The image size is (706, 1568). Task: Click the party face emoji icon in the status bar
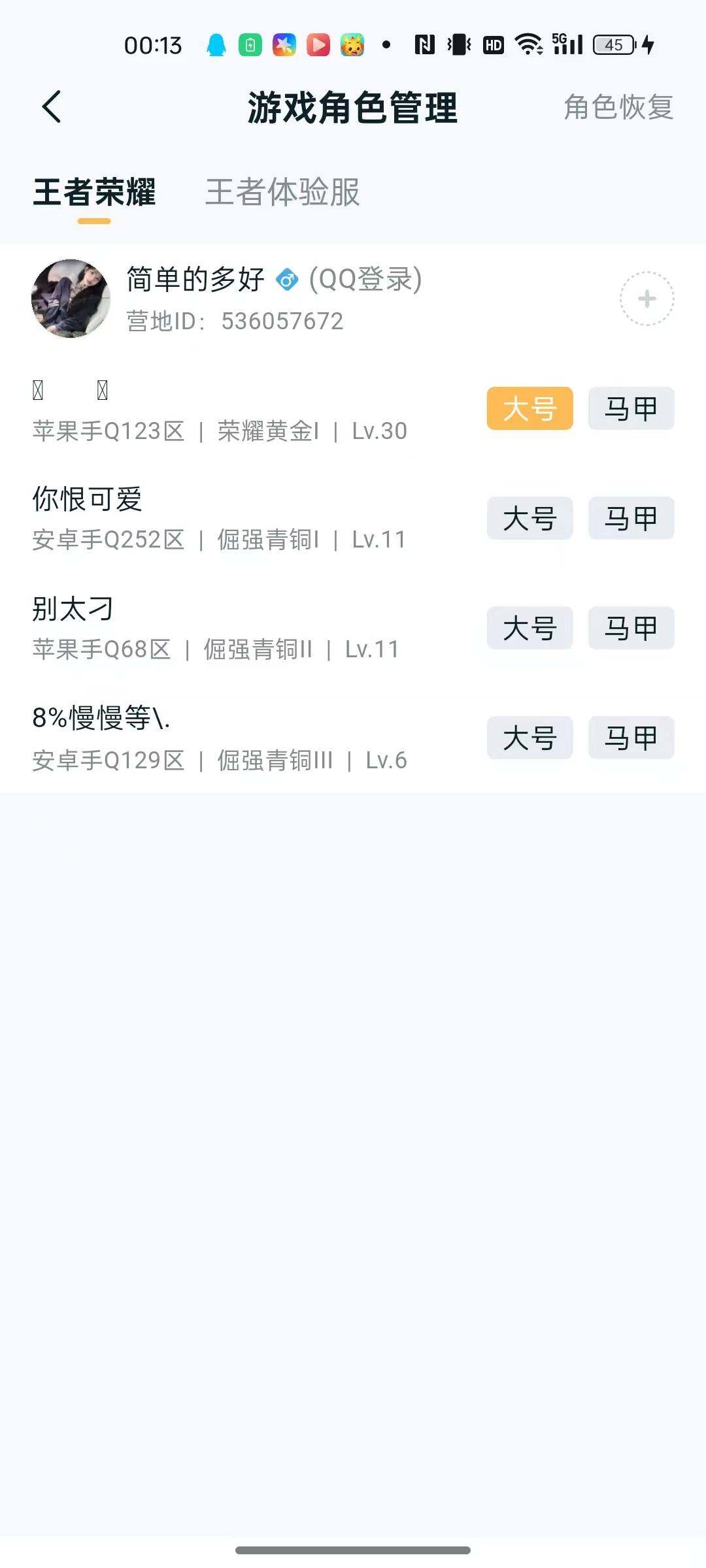tap(353, 46)
